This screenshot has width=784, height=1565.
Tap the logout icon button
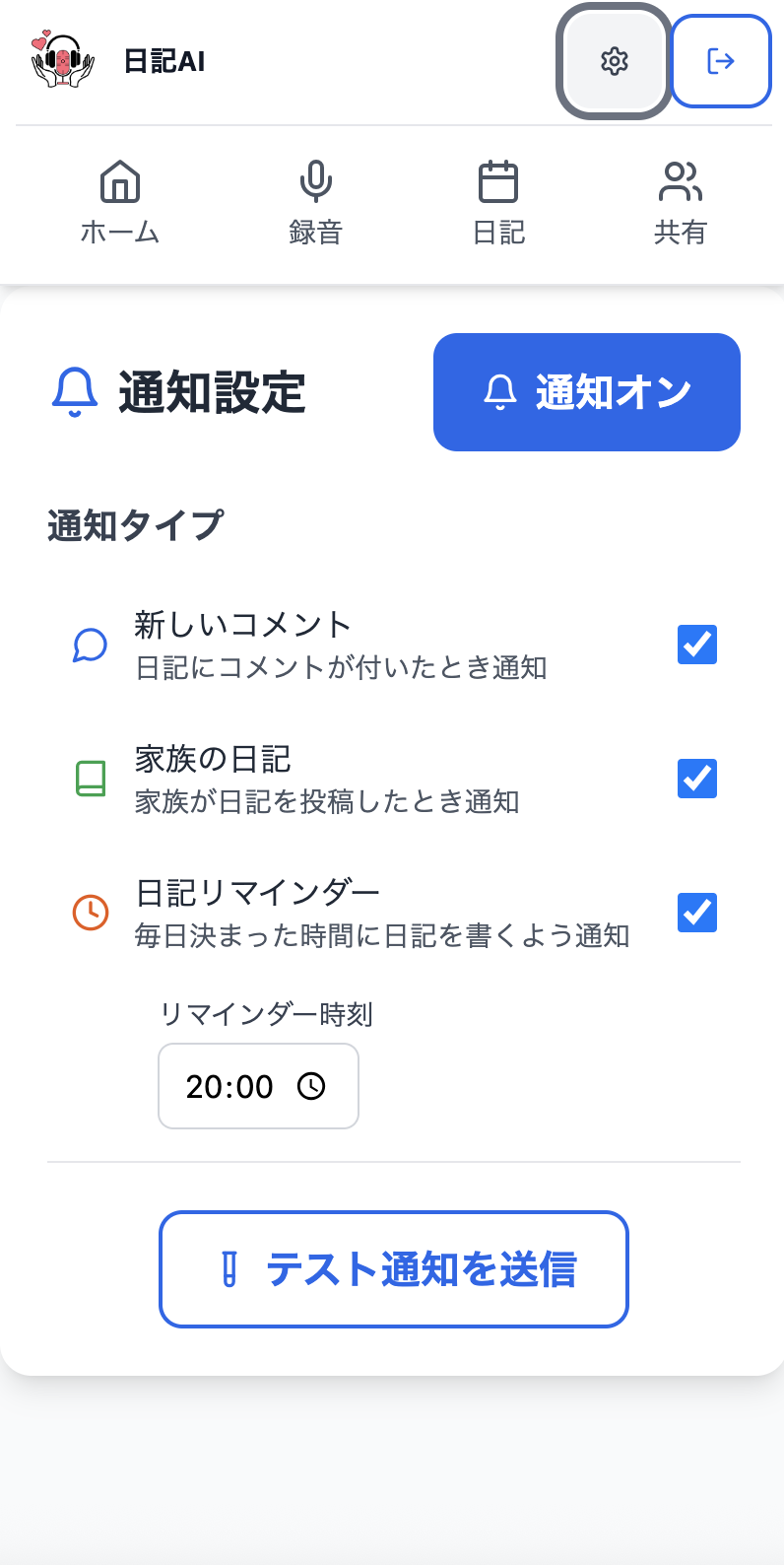(x=721, y=61)
